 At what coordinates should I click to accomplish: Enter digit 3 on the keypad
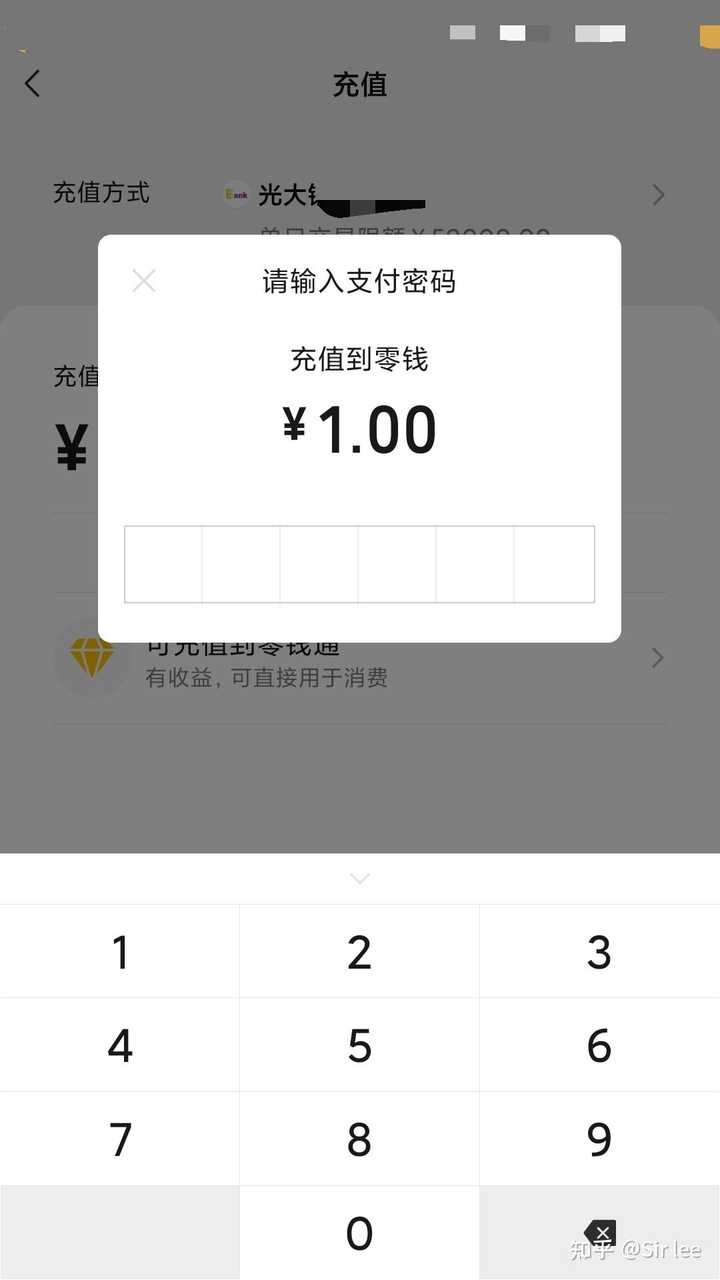click(x=599, y=951)
